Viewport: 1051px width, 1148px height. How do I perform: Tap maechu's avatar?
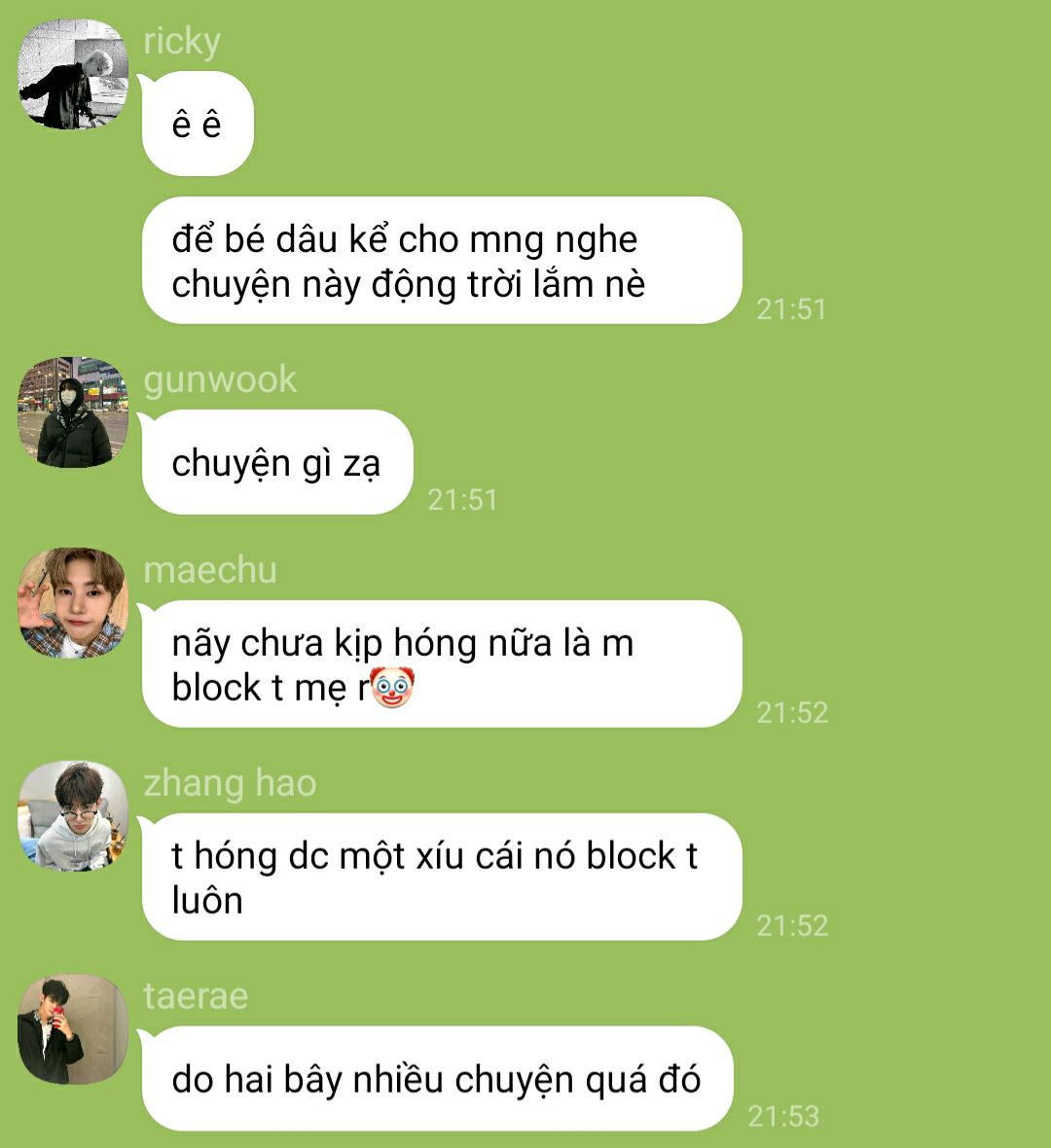(73, 602)
